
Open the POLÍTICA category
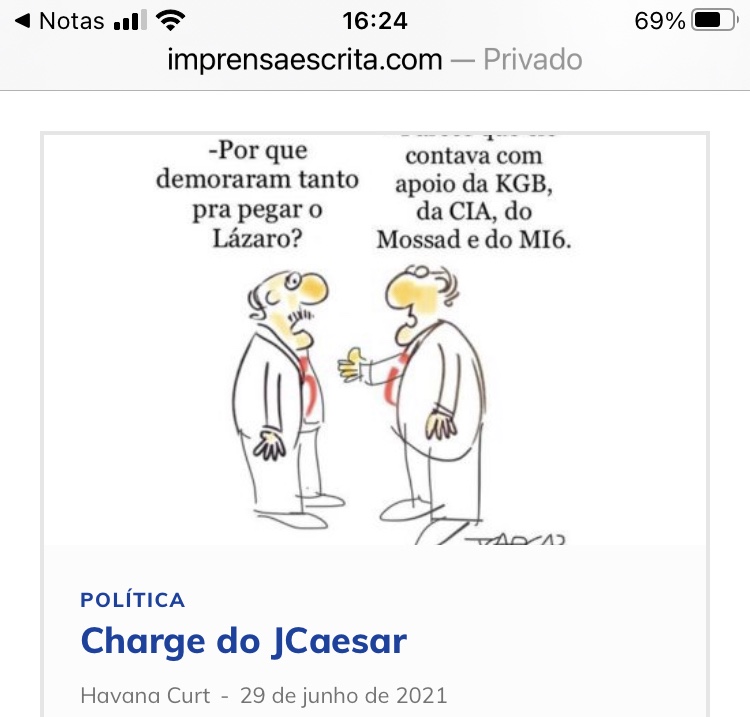click(133, 600)
